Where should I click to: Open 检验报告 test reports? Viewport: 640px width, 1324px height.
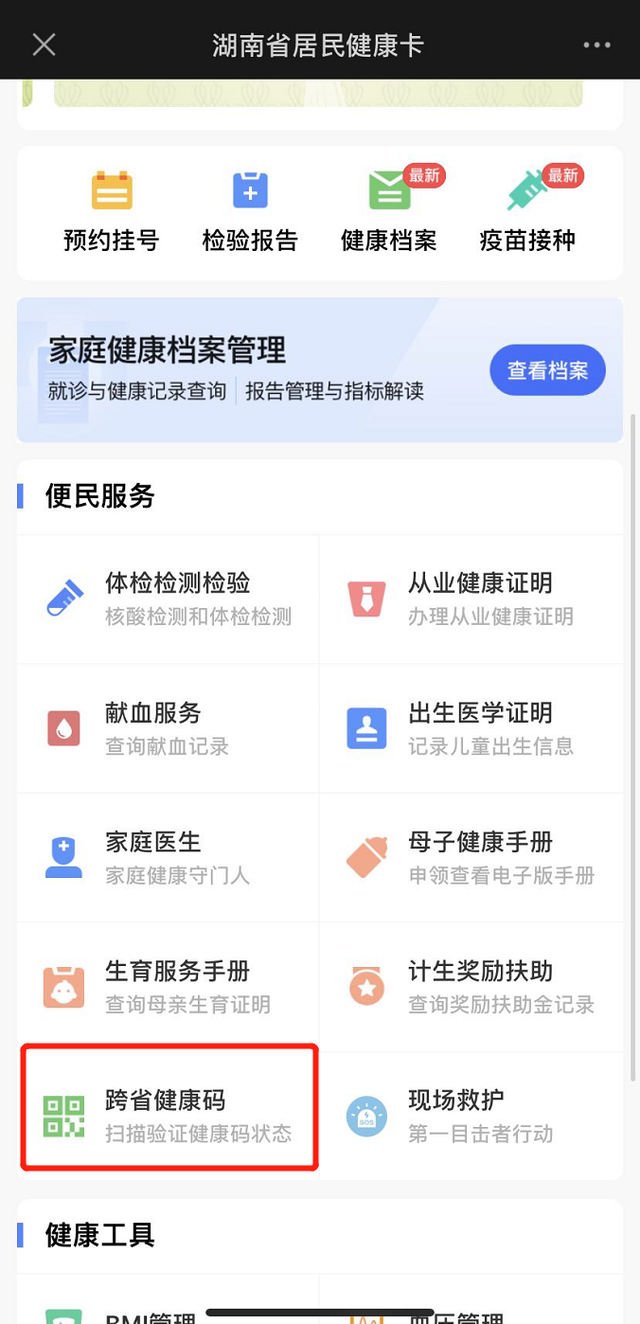pyautogui.click(x=250, y=212)
